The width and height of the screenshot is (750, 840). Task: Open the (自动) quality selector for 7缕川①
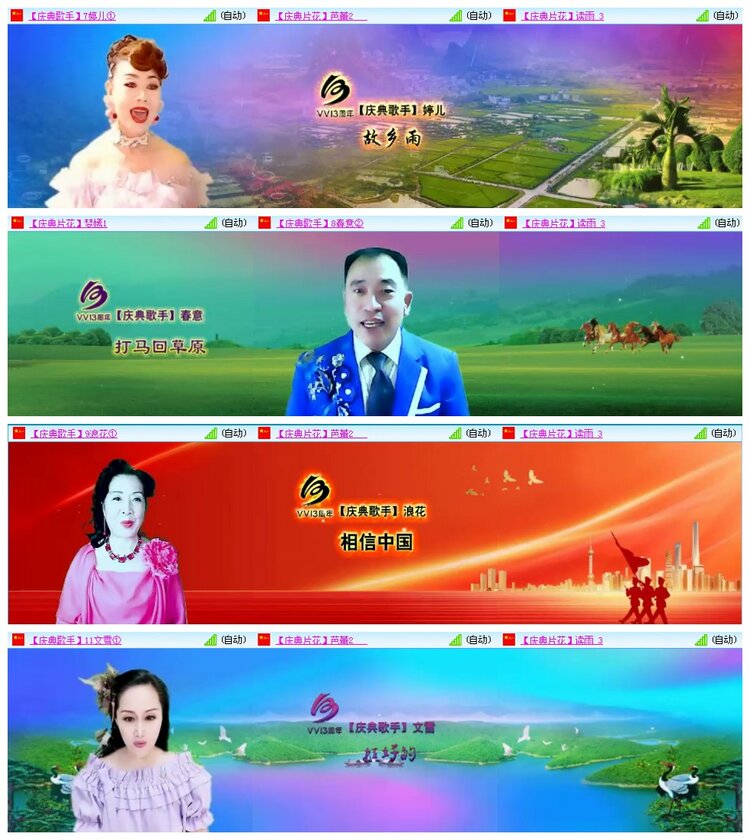coord(231,15)
